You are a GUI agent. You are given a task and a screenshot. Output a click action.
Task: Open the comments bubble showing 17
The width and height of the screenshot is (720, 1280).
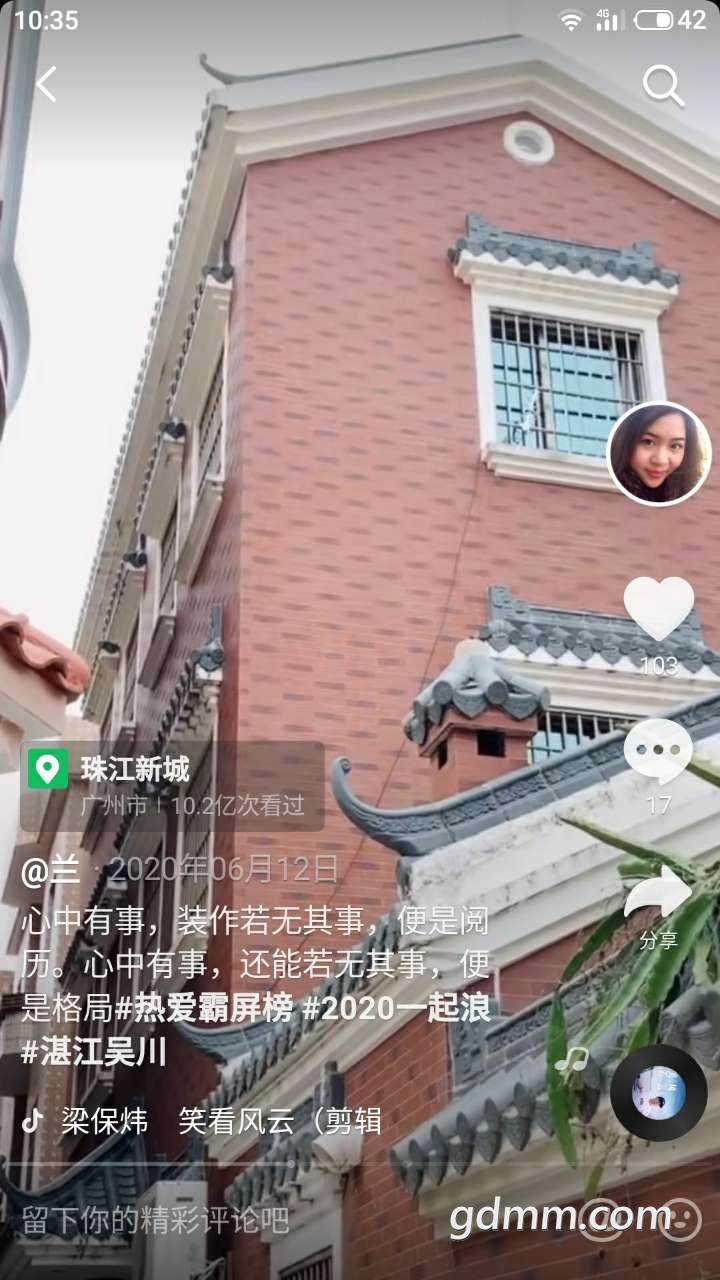pos(658,753)
